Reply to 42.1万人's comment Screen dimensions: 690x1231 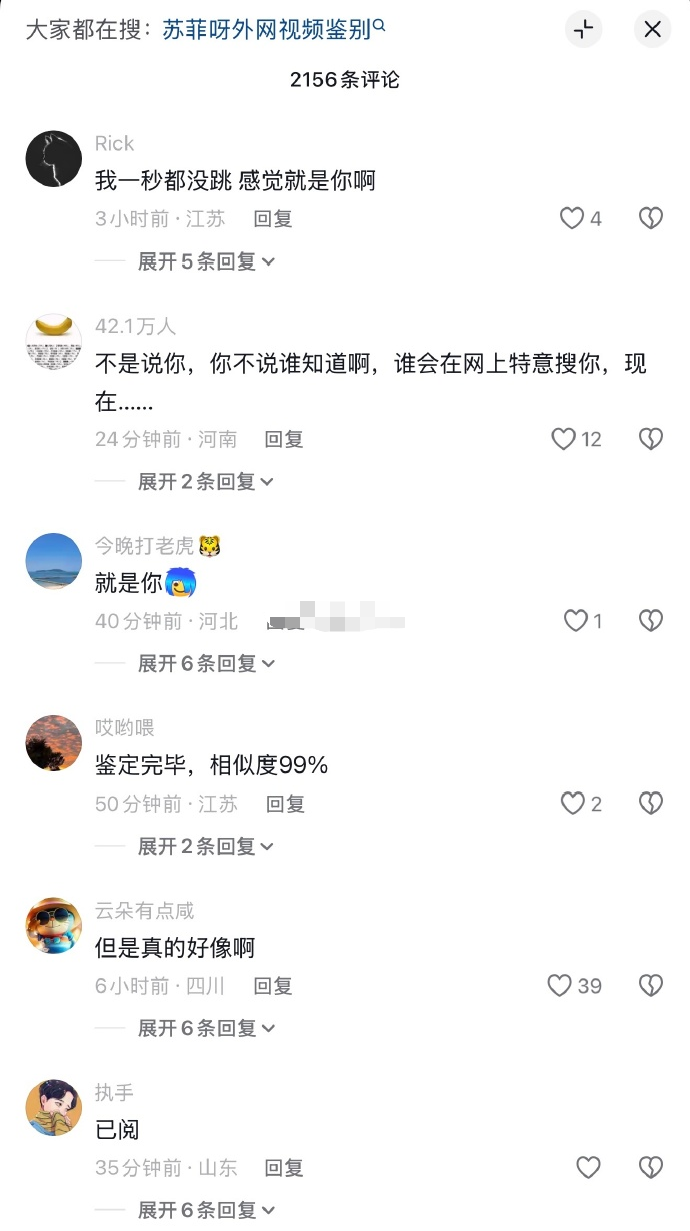pos(284,439)
